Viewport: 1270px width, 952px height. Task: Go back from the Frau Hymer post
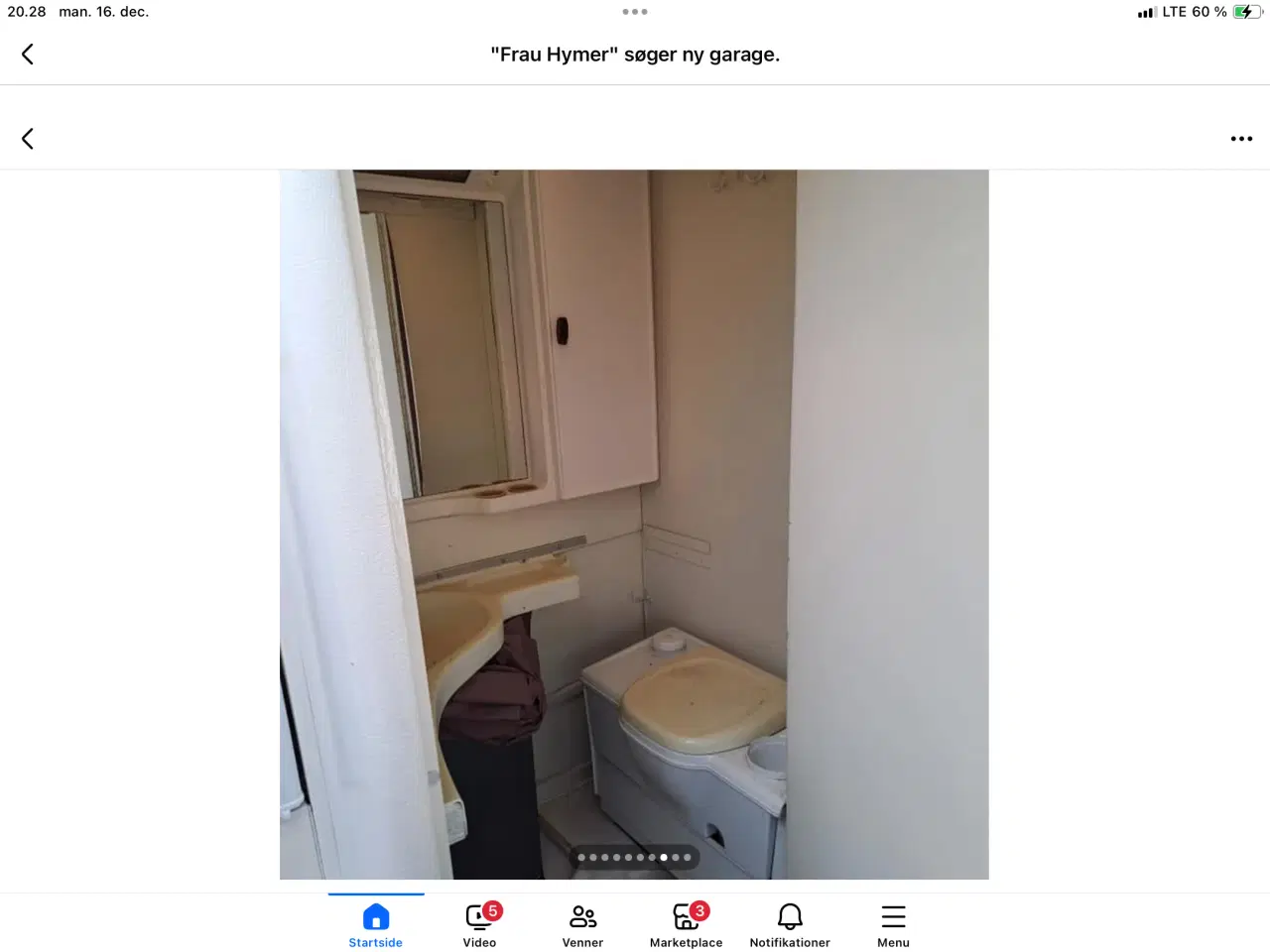point(28,55)
